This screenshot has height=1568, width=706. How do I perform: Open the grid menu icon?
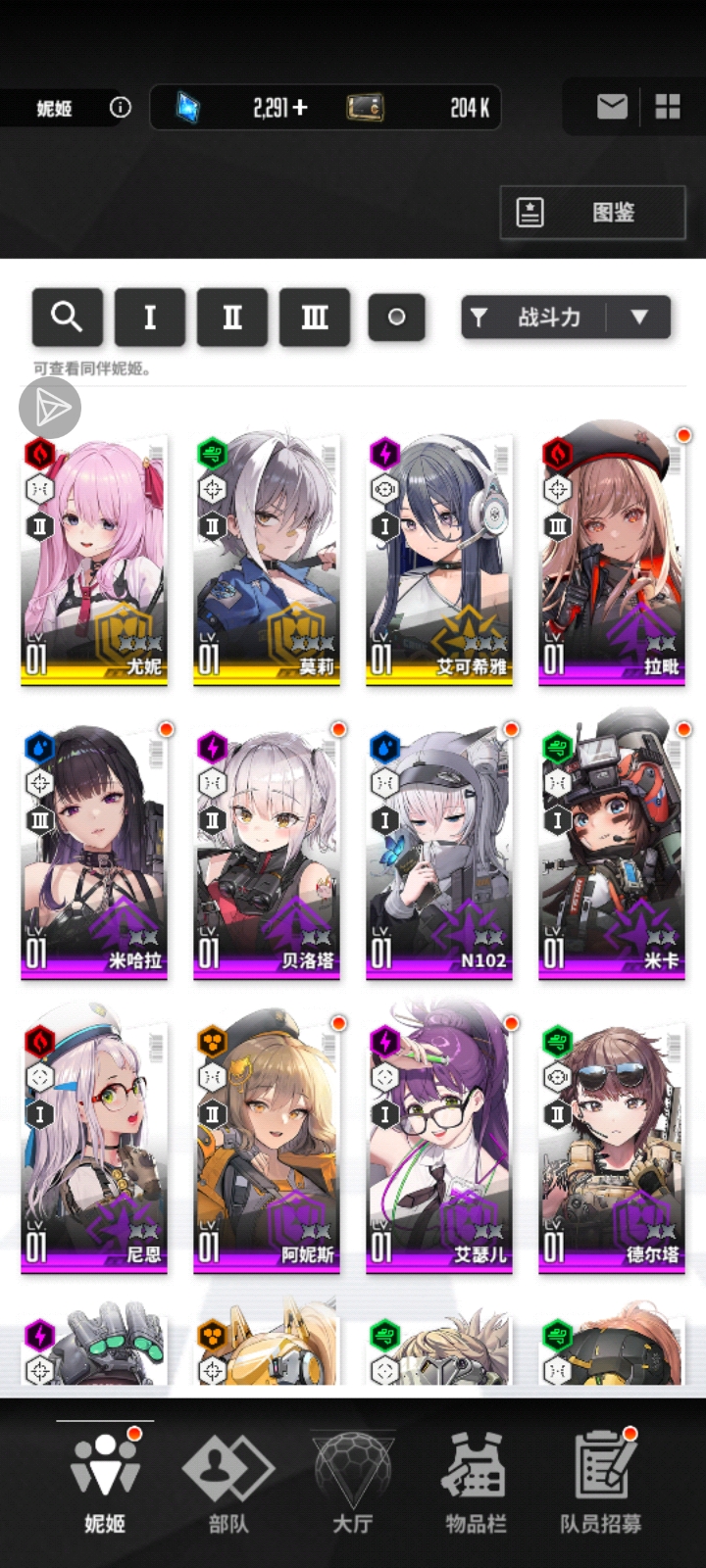tap(668, 106)
